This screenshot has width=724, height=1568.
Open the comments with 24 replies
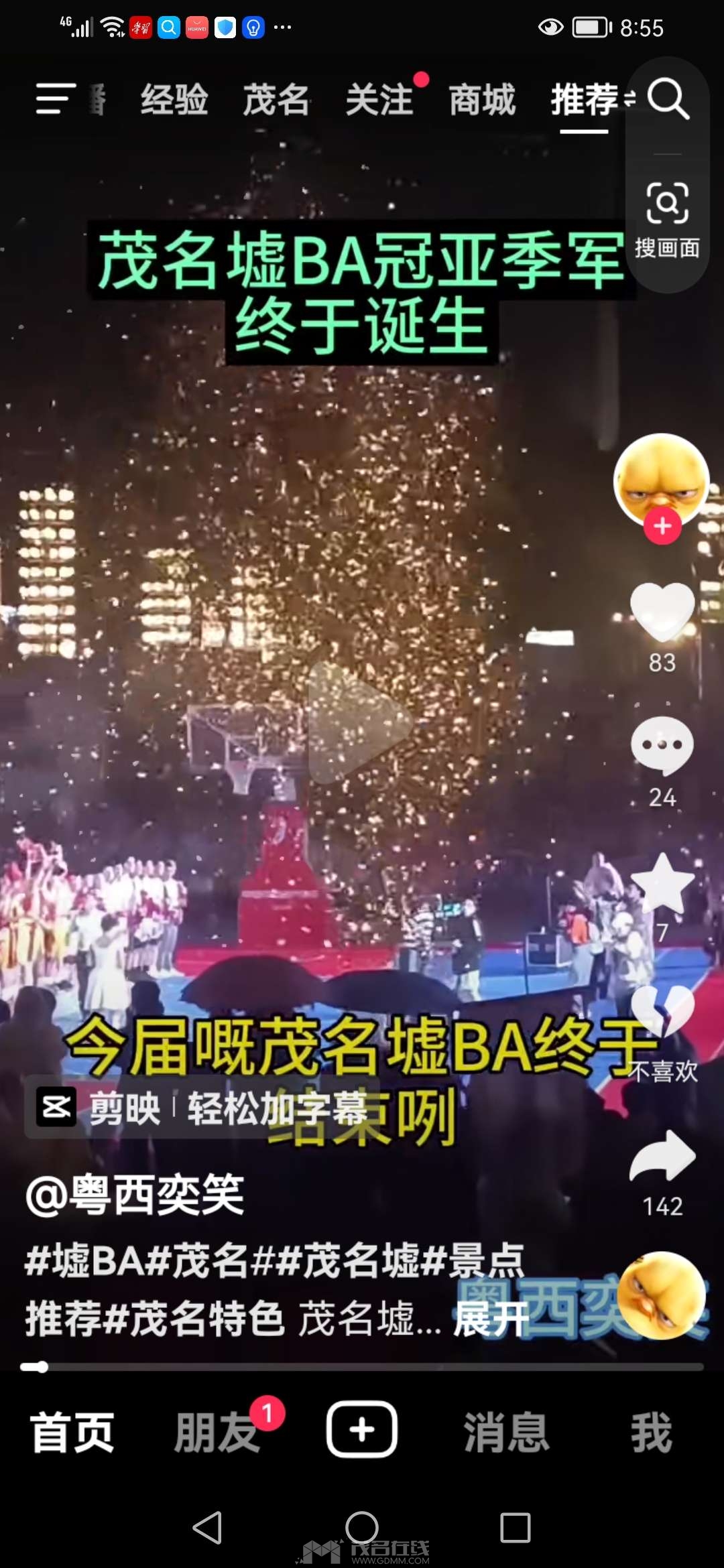662,746
